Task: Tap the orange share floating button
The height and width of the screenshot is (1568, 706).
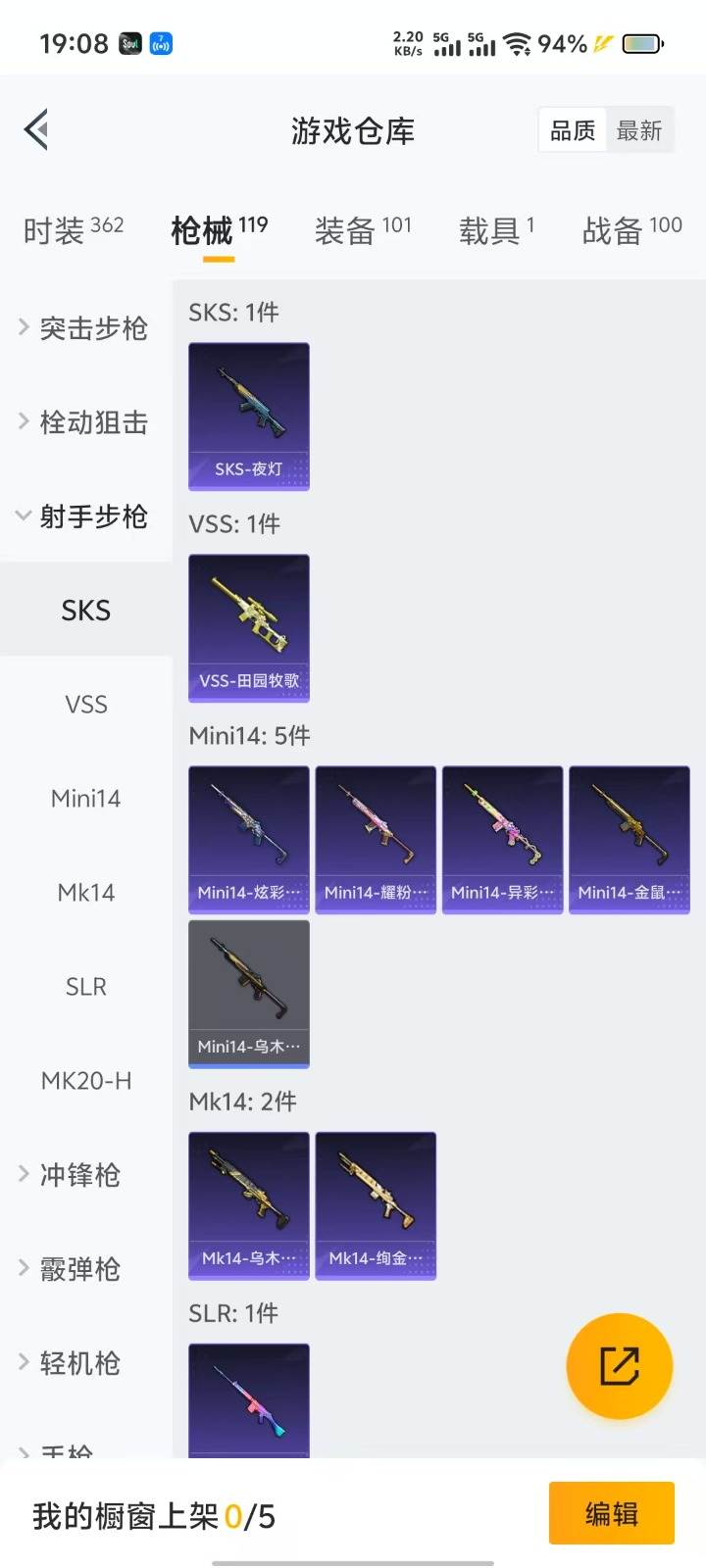Action: [x=619, y=1366]
